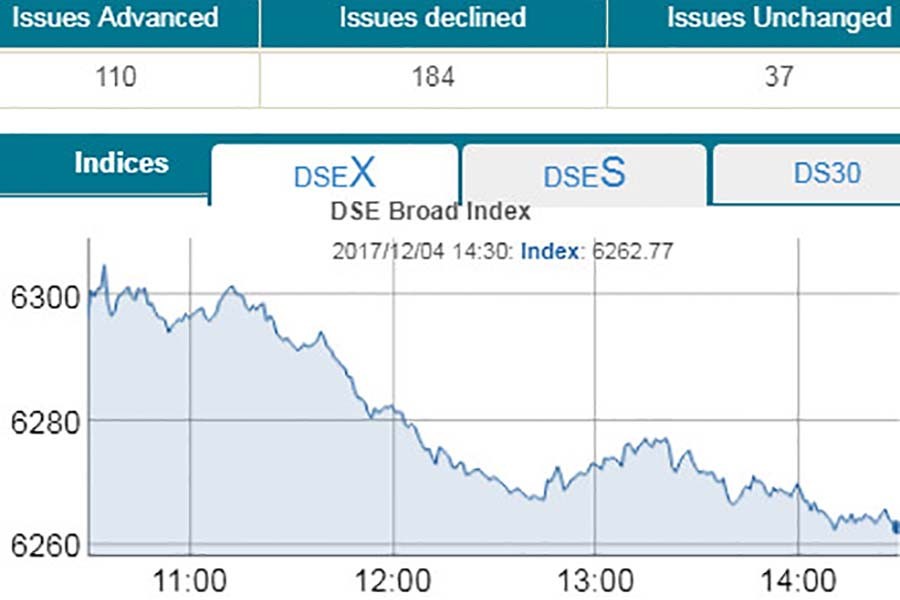Switch to the DSES index tab
The width and height of the screenshot is (900, 600).
584,174
